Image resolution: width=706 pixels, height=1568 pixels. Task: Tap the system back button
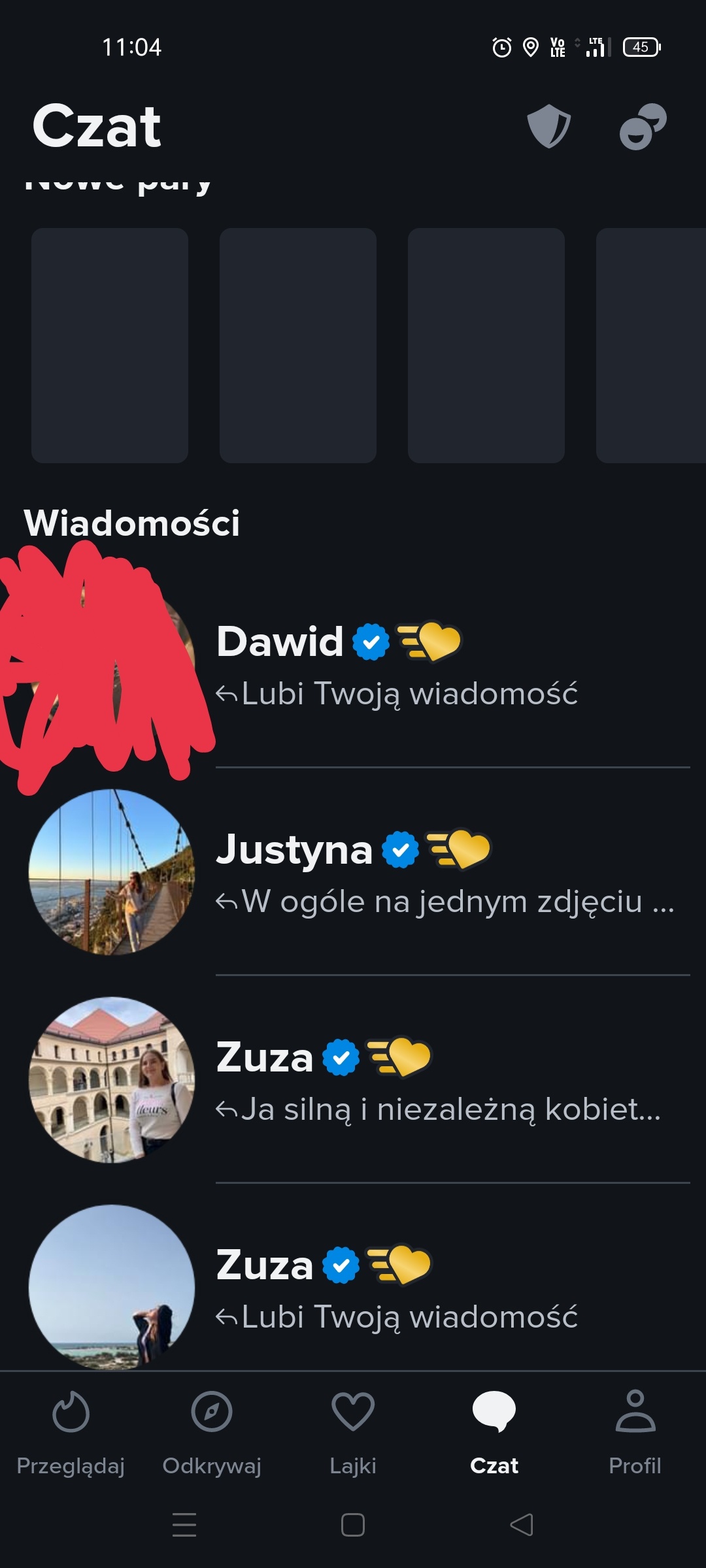522,1525
